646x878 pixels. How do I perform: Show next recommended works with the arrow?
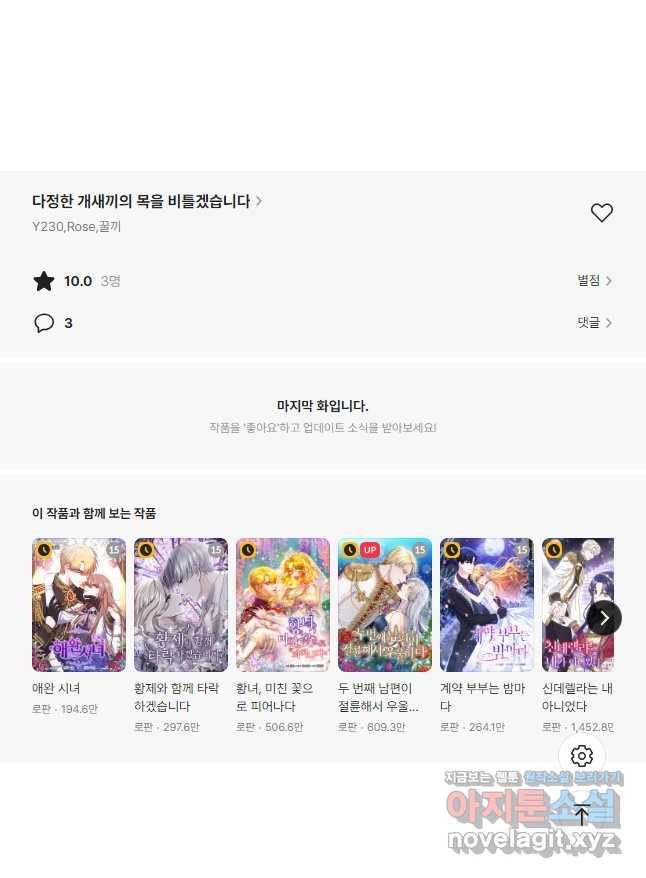604,617
